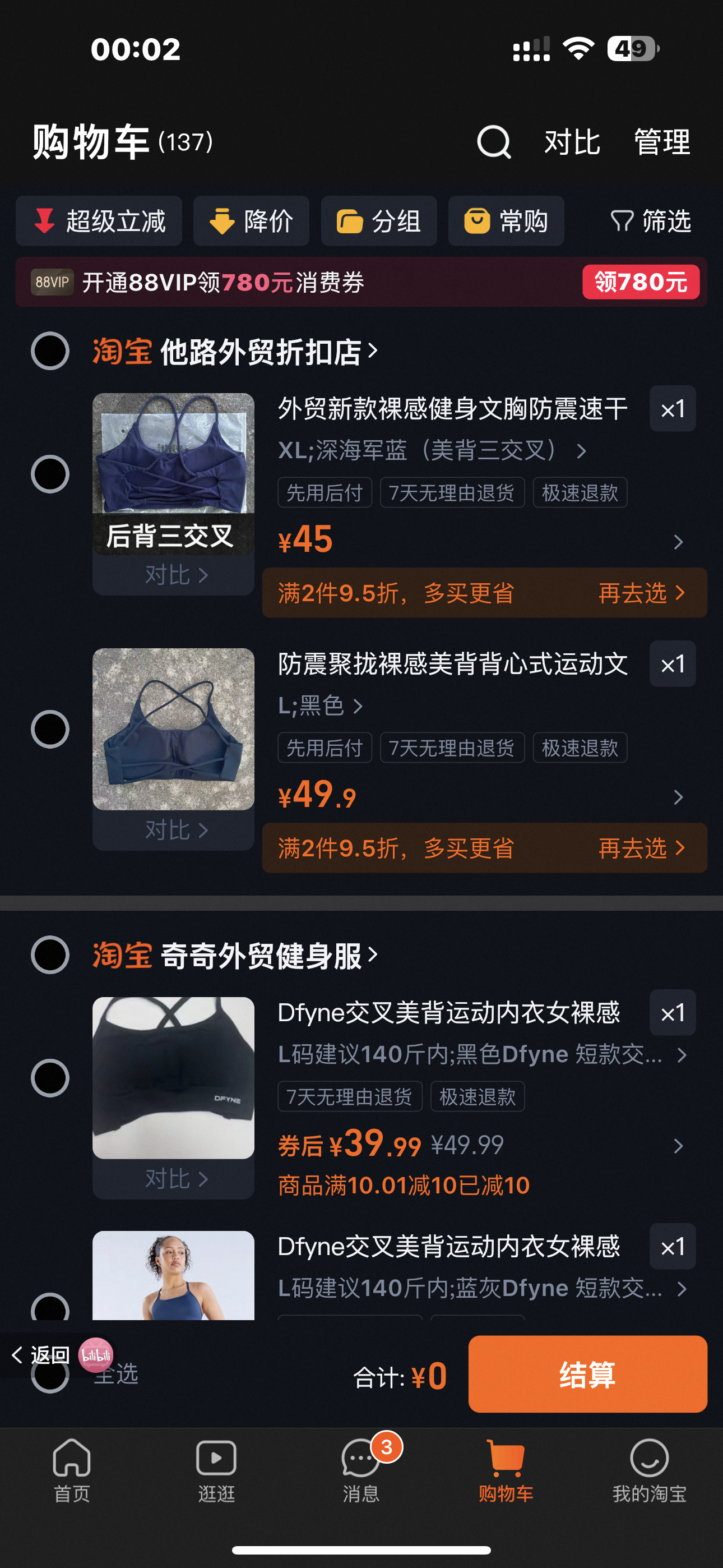Go to the 首页 tab
The width and height of the screenshot is (723, 1568).
[72, 1468]
